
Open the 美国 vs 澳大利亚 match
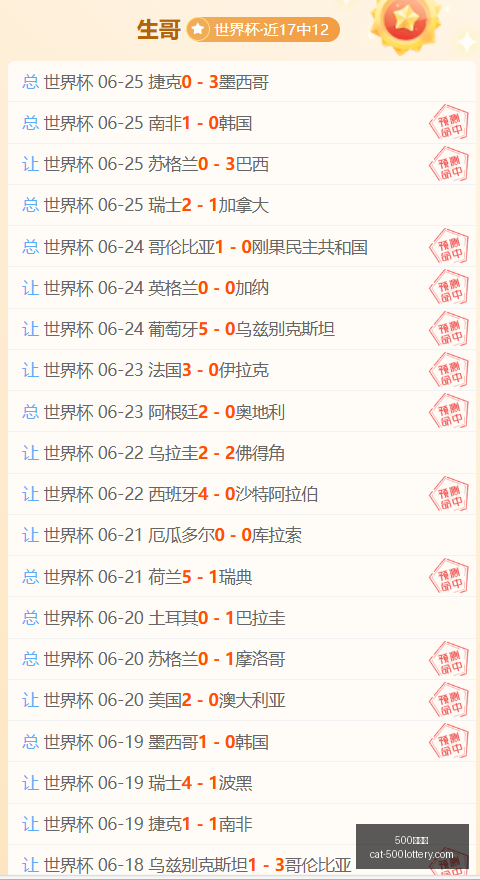point(242,700)
